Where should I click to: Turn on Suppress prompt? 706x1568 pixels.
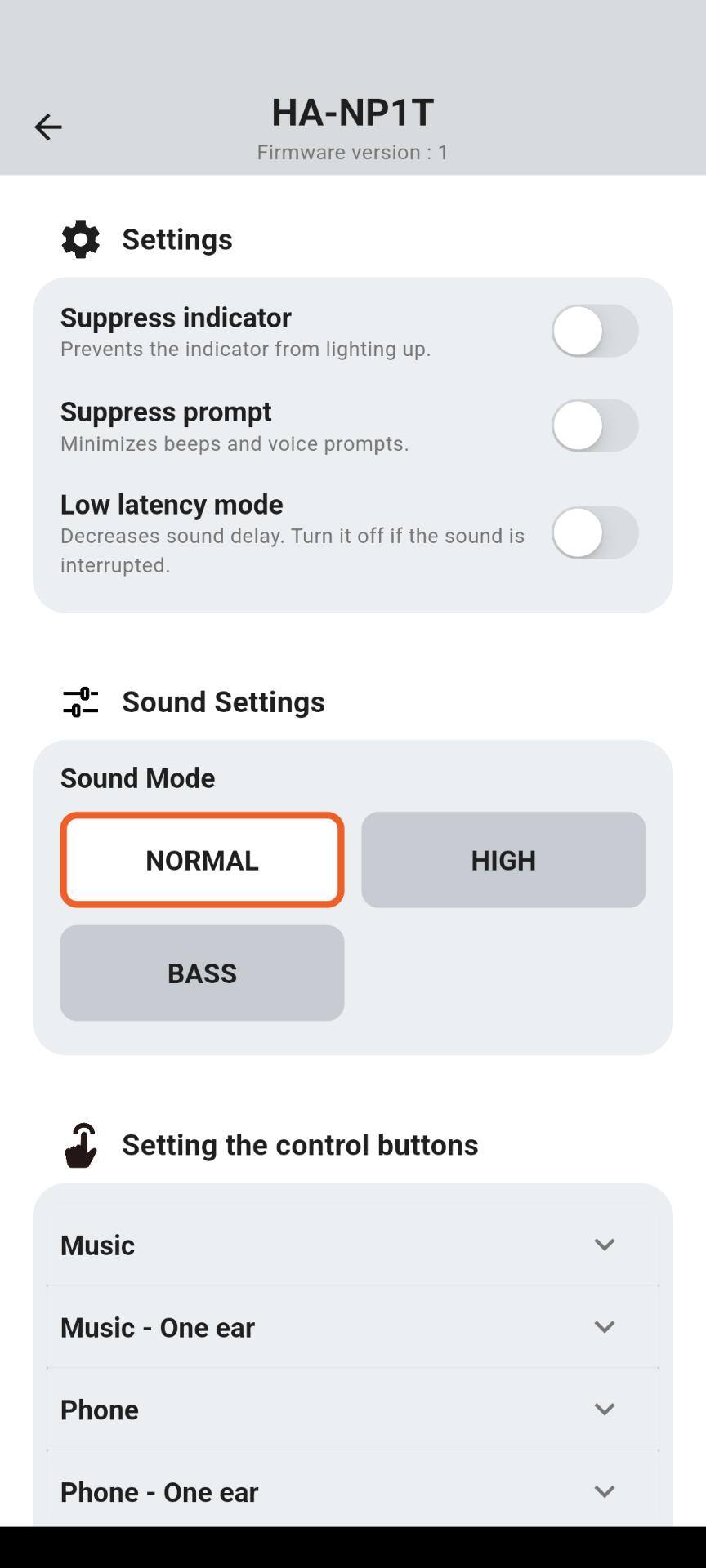tap(594, 425)
